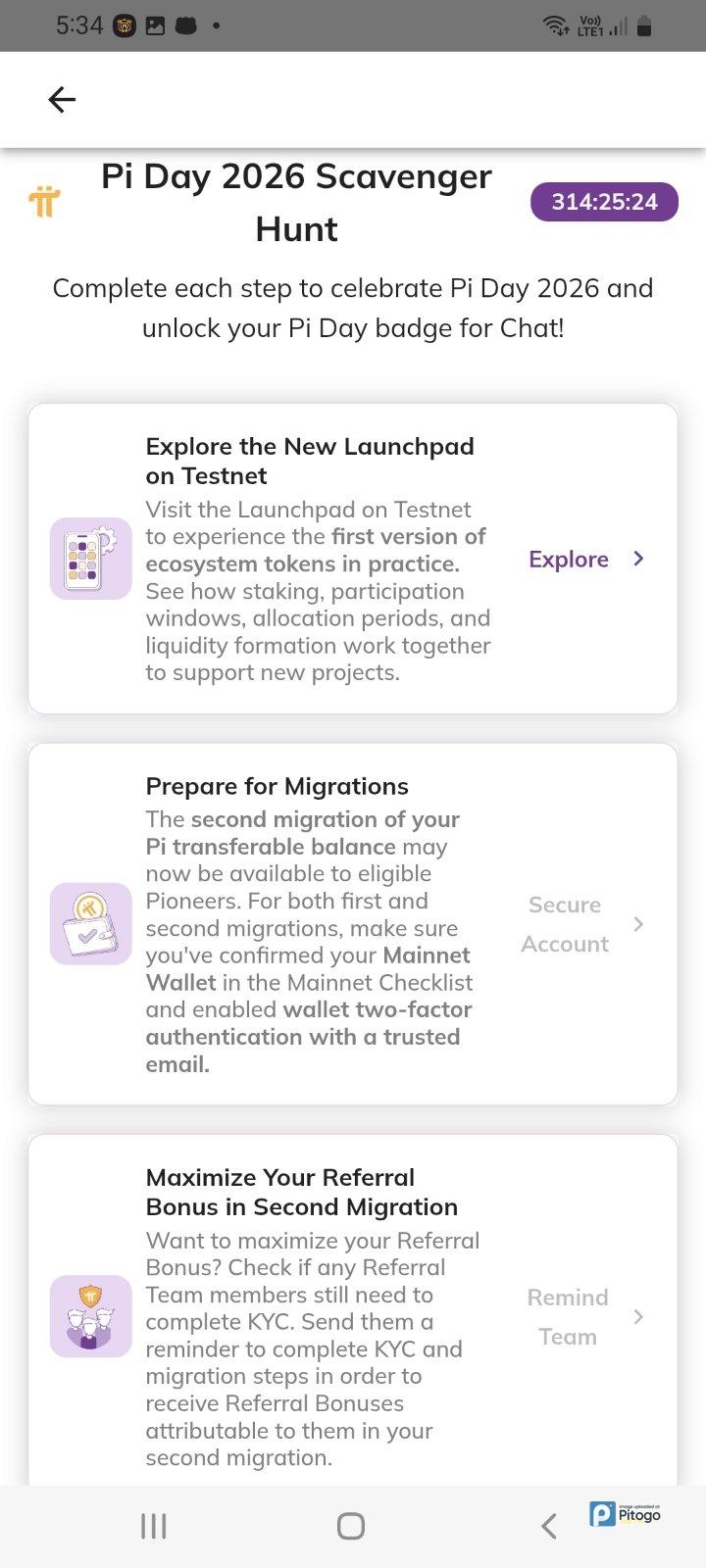Go to the phone home screen
The width and height of the screenshot is (706, 1568).
tap(351, 1526)
